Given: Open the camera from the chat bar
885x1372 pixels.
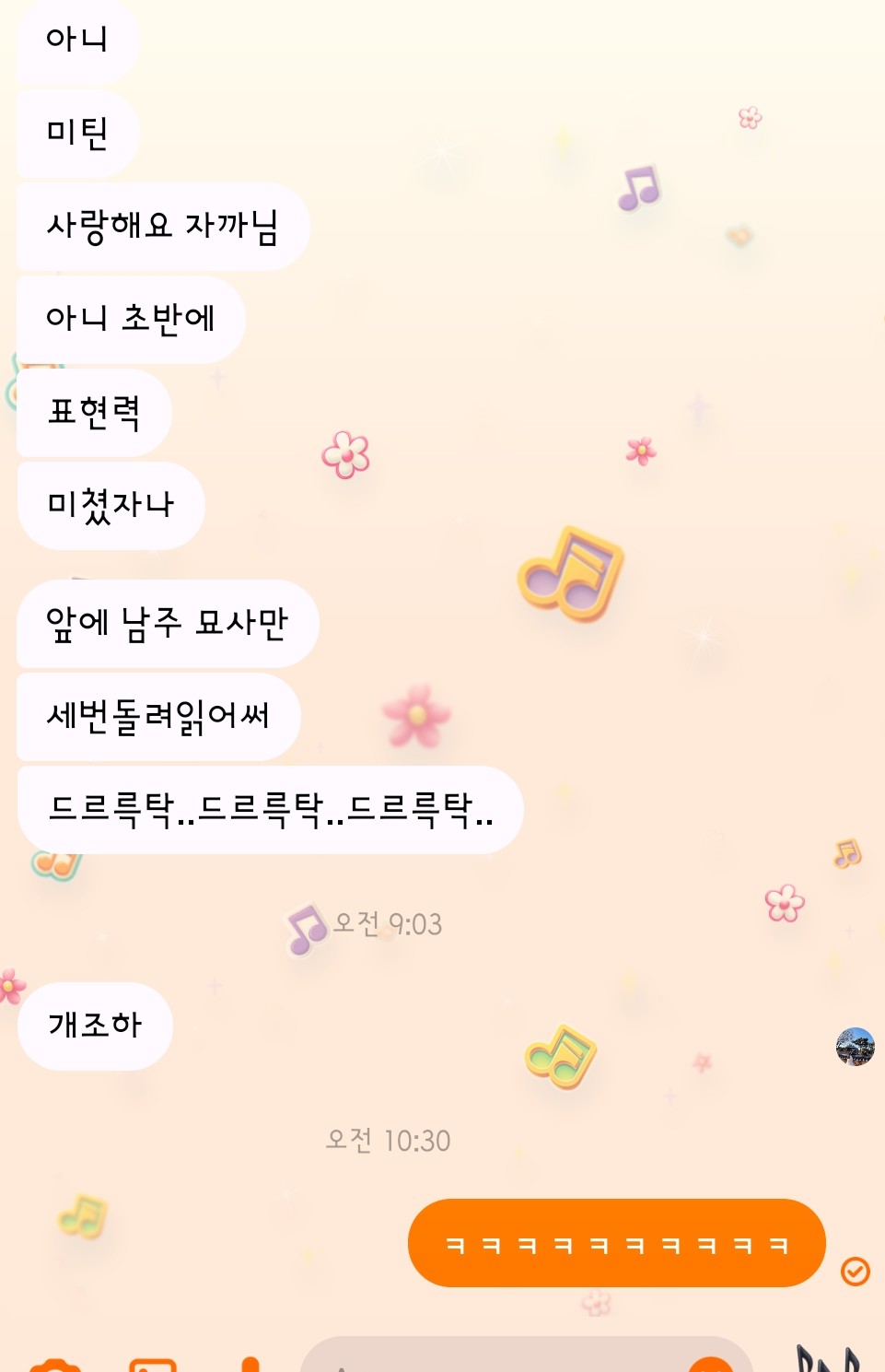Looking at the screenshot, I should click(x=55, y=1365).
